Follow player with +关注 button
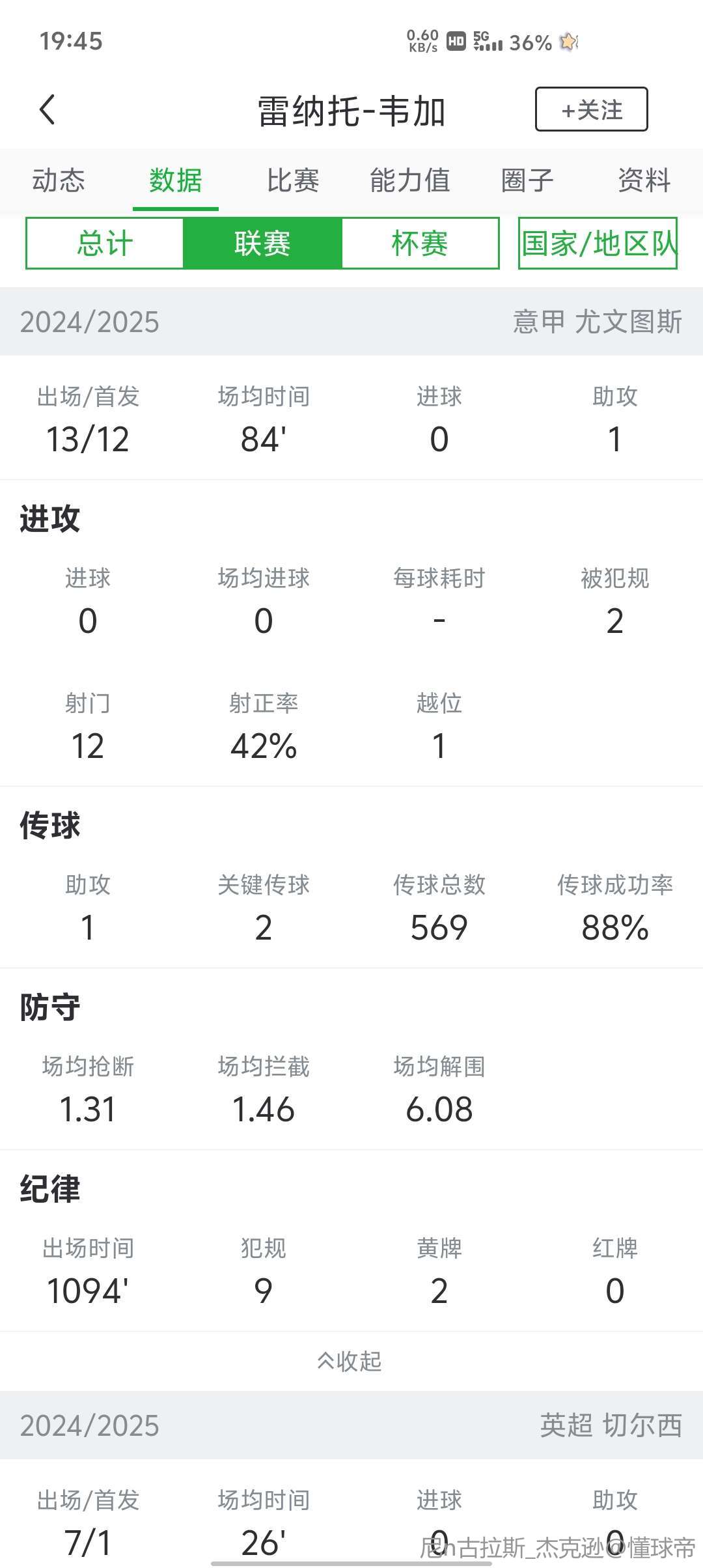 (591, 109)
